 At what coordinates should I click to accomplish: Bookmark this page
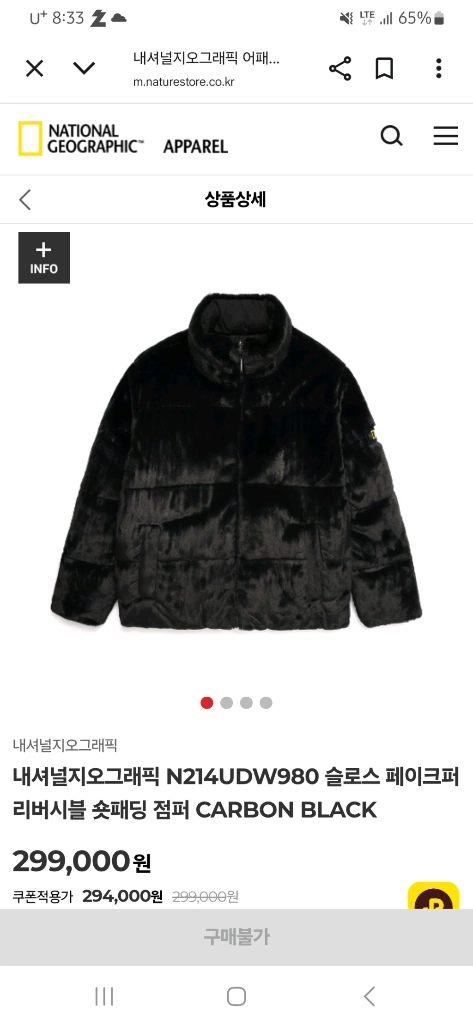click(x=384, y=69)
